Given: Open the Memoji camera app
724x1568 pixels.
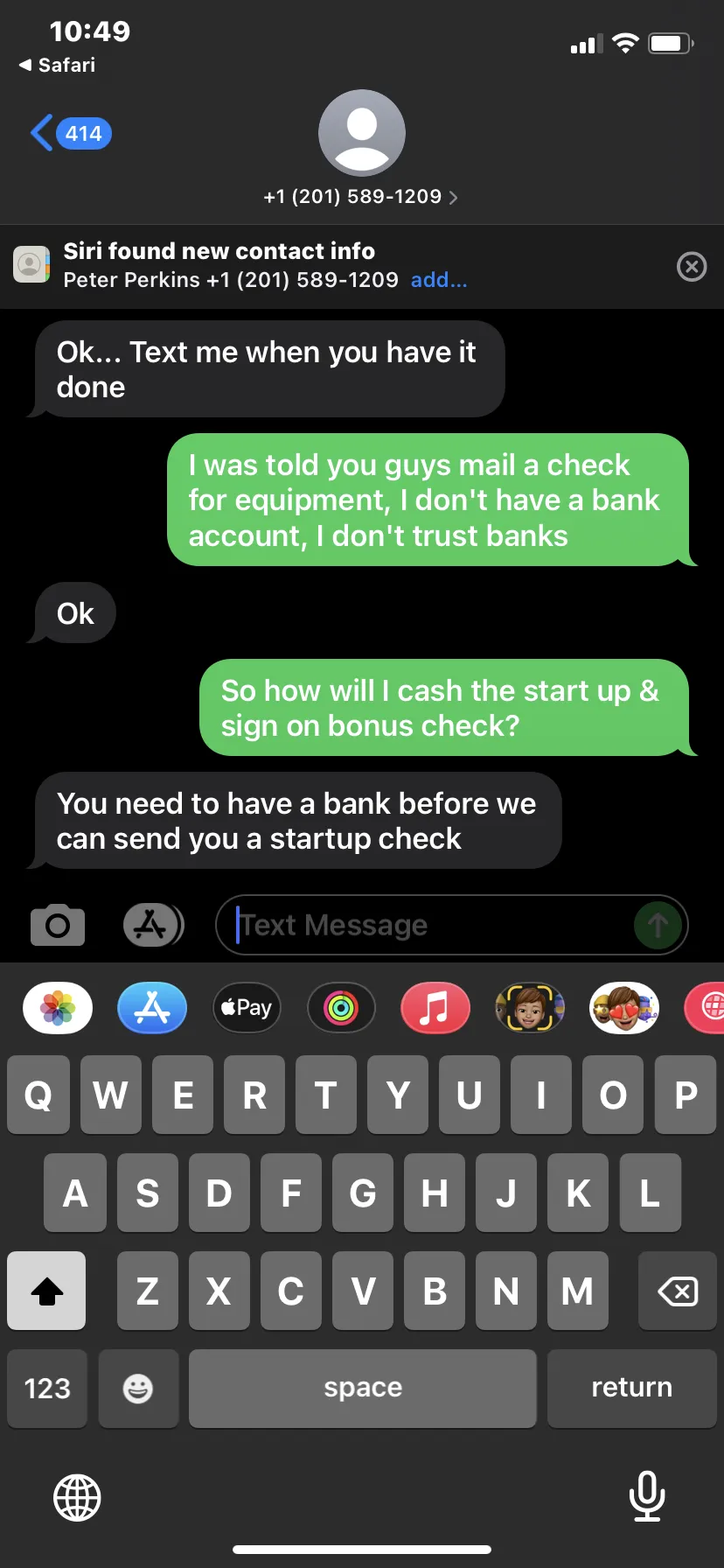Looking at the screenshot, I should tap(530, 1008).
